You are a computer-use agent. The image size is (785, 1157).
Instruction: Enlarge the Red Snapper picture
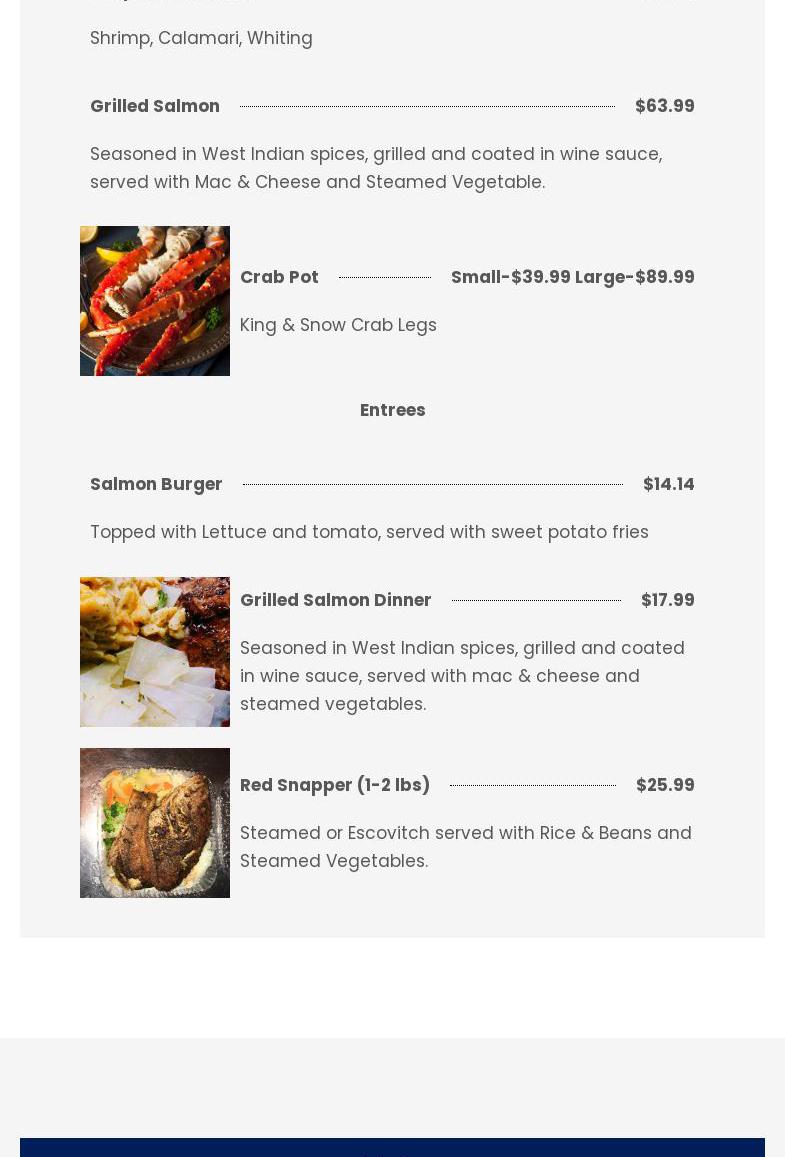155,823
